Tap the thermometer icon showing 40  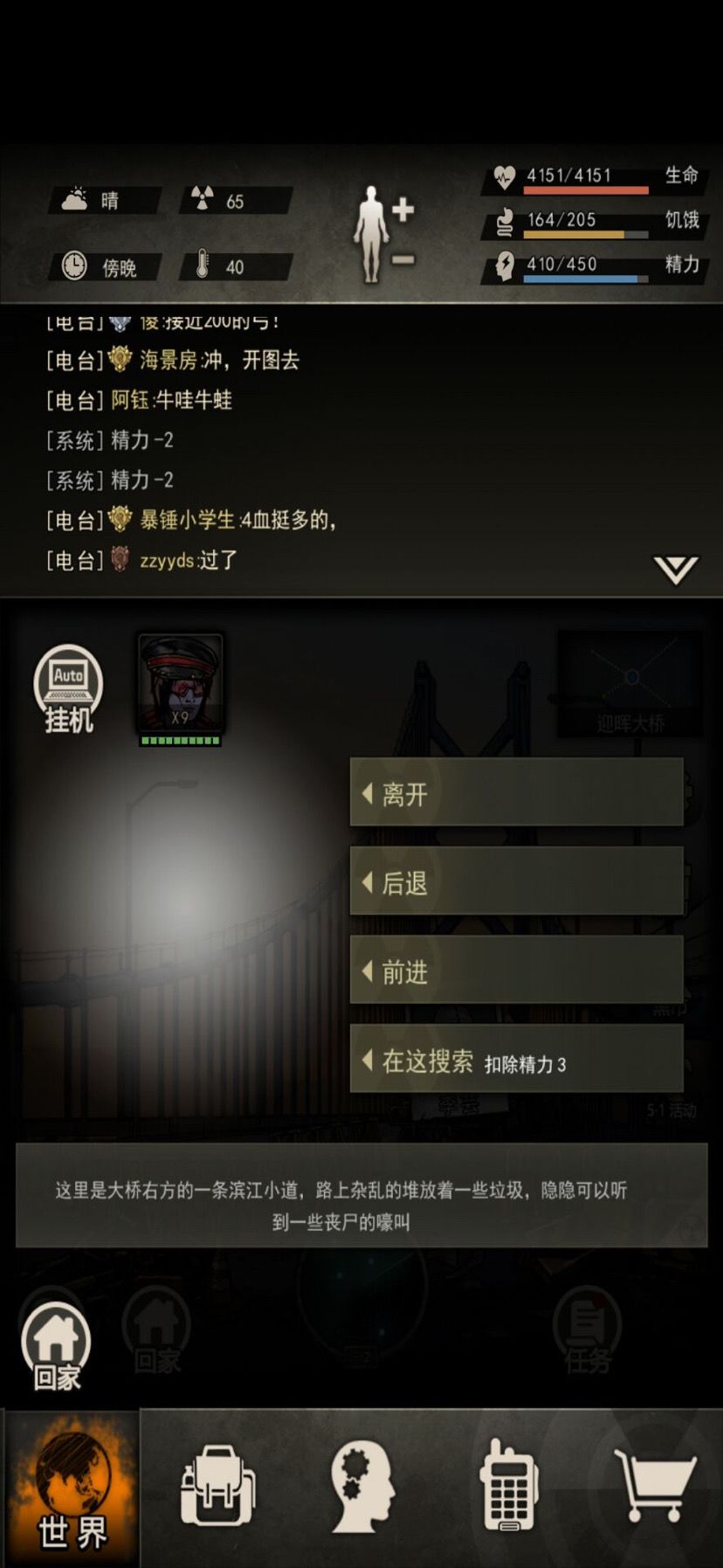[203, 266]
